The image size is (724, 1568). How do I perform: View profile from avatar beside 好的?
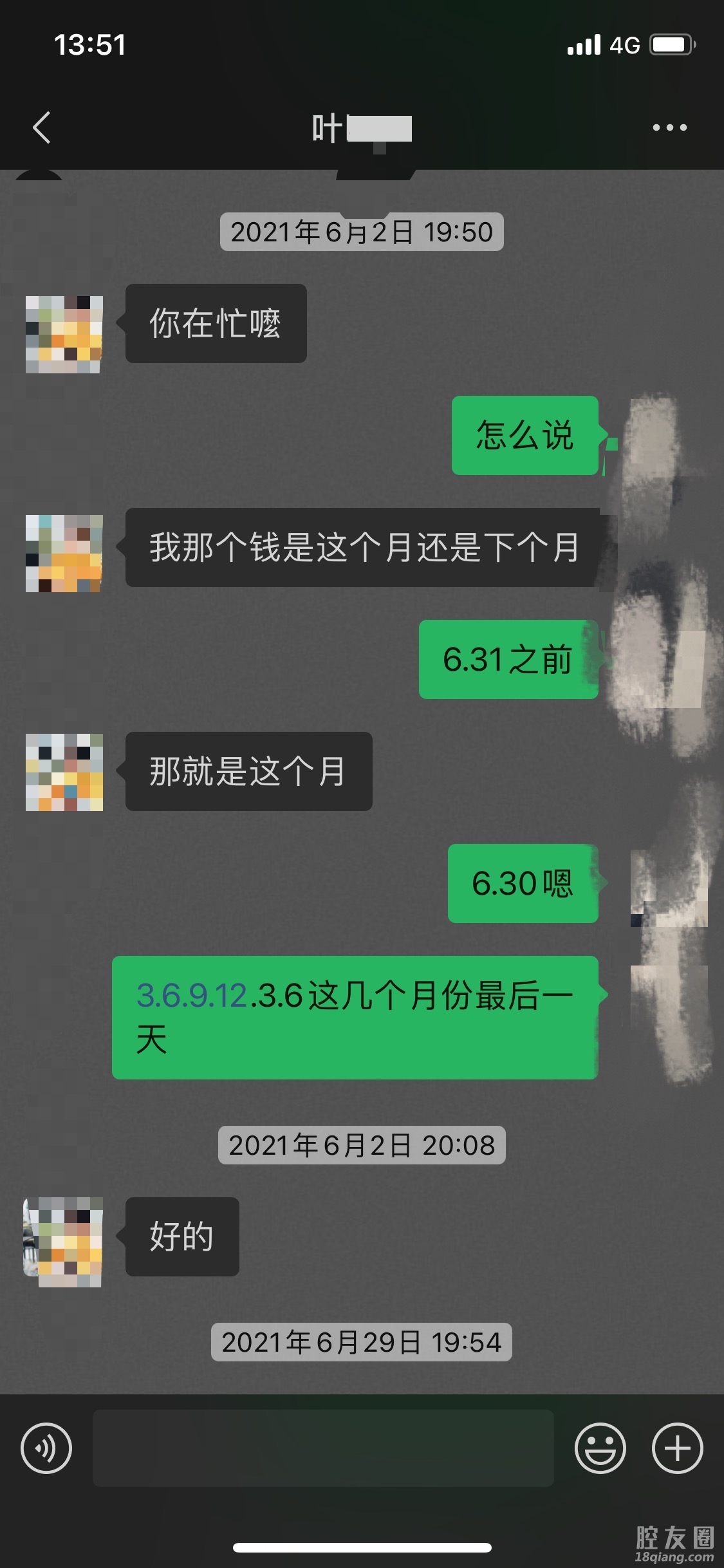(x=64, y=1241)
